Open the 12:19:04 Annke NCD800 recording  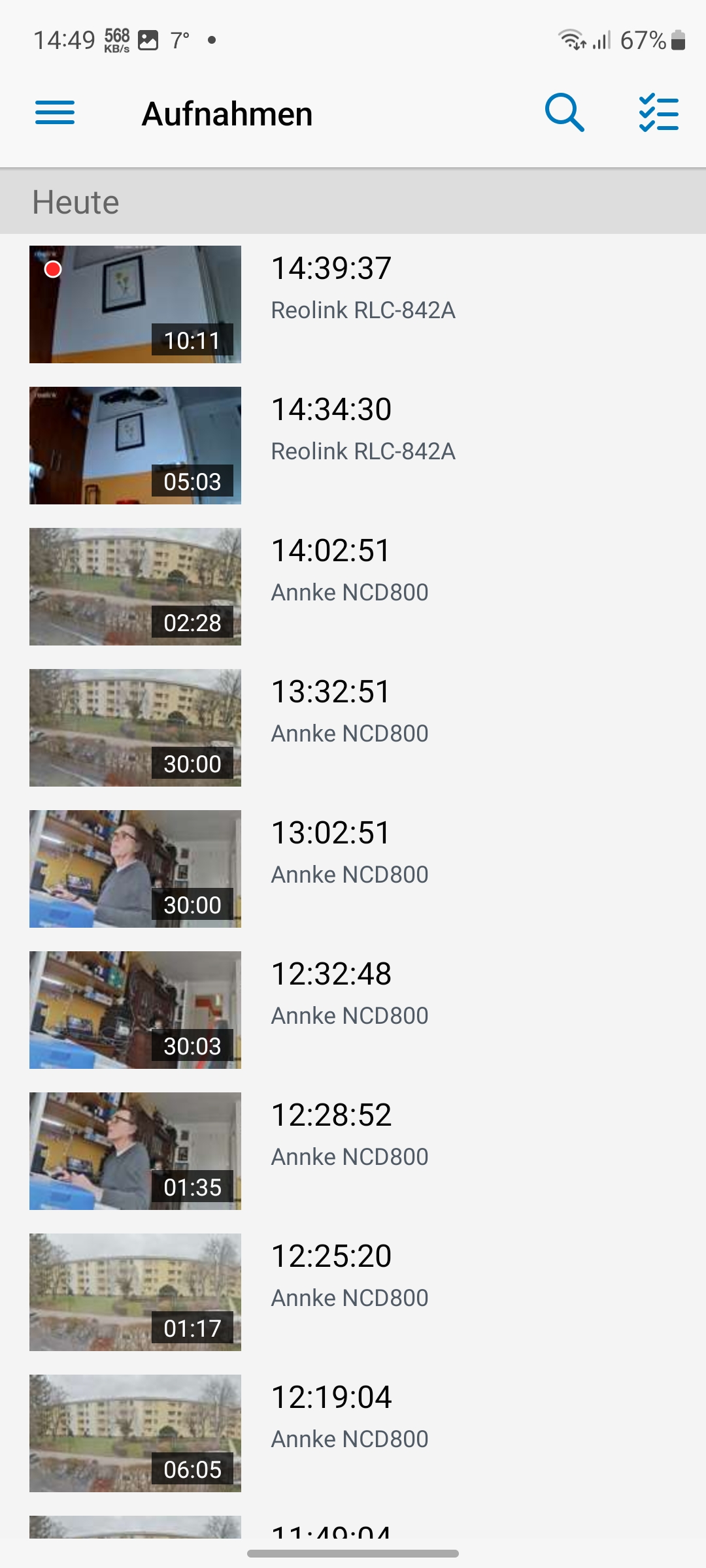point(353,1433)
